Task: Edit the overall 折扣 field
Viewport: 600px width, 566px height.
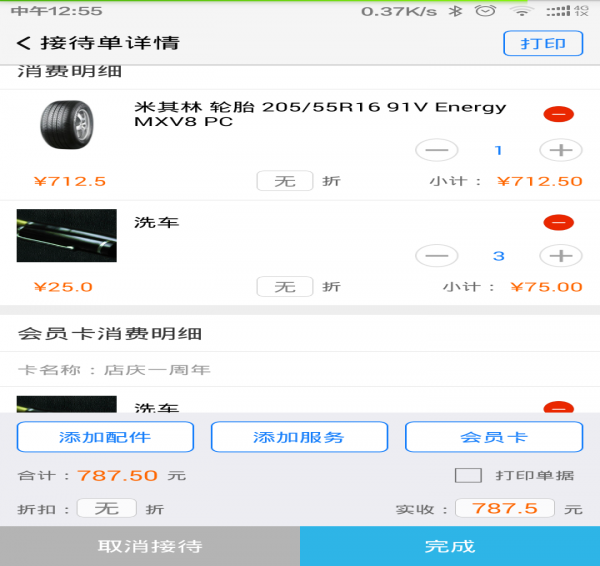Action: pos(106,508)
